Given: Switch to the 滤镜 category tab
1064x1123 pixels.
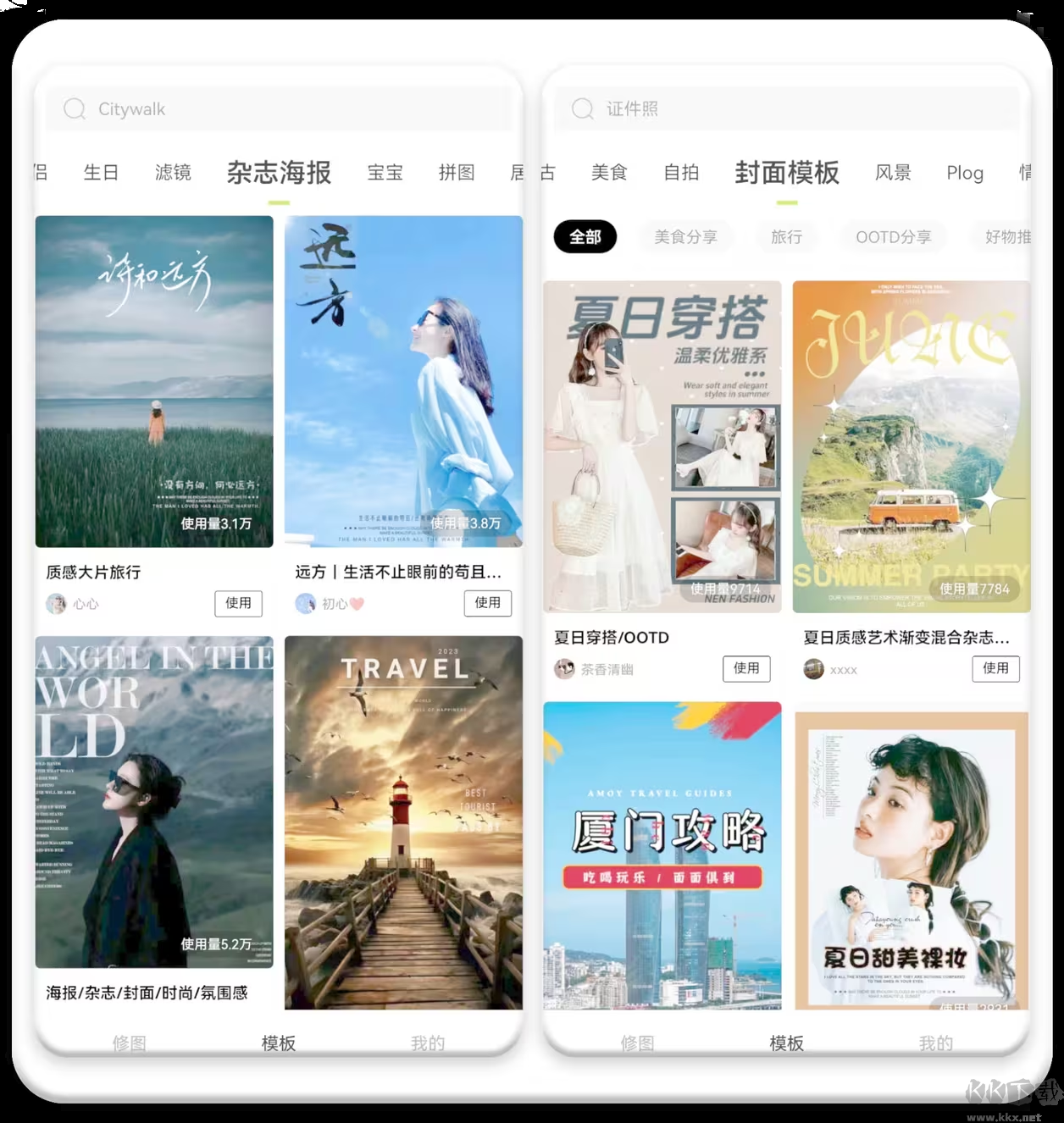Looking at the screenshot, I should click(x=173, y=173).
